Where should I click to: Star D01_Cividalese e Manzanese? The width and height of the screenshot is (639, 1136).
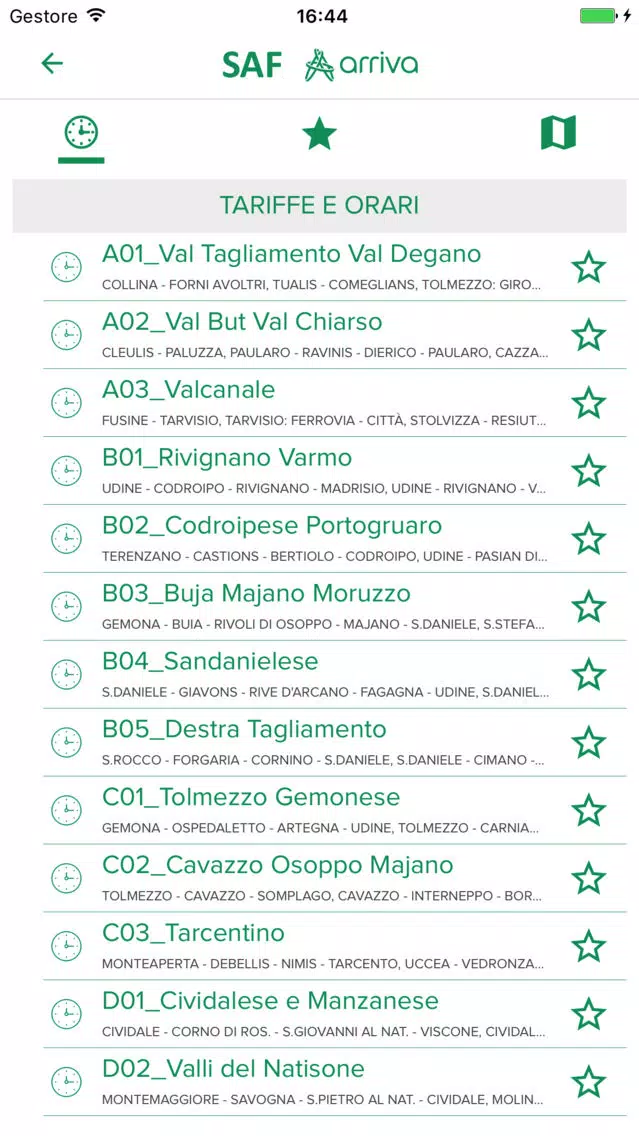[588, 1014]
